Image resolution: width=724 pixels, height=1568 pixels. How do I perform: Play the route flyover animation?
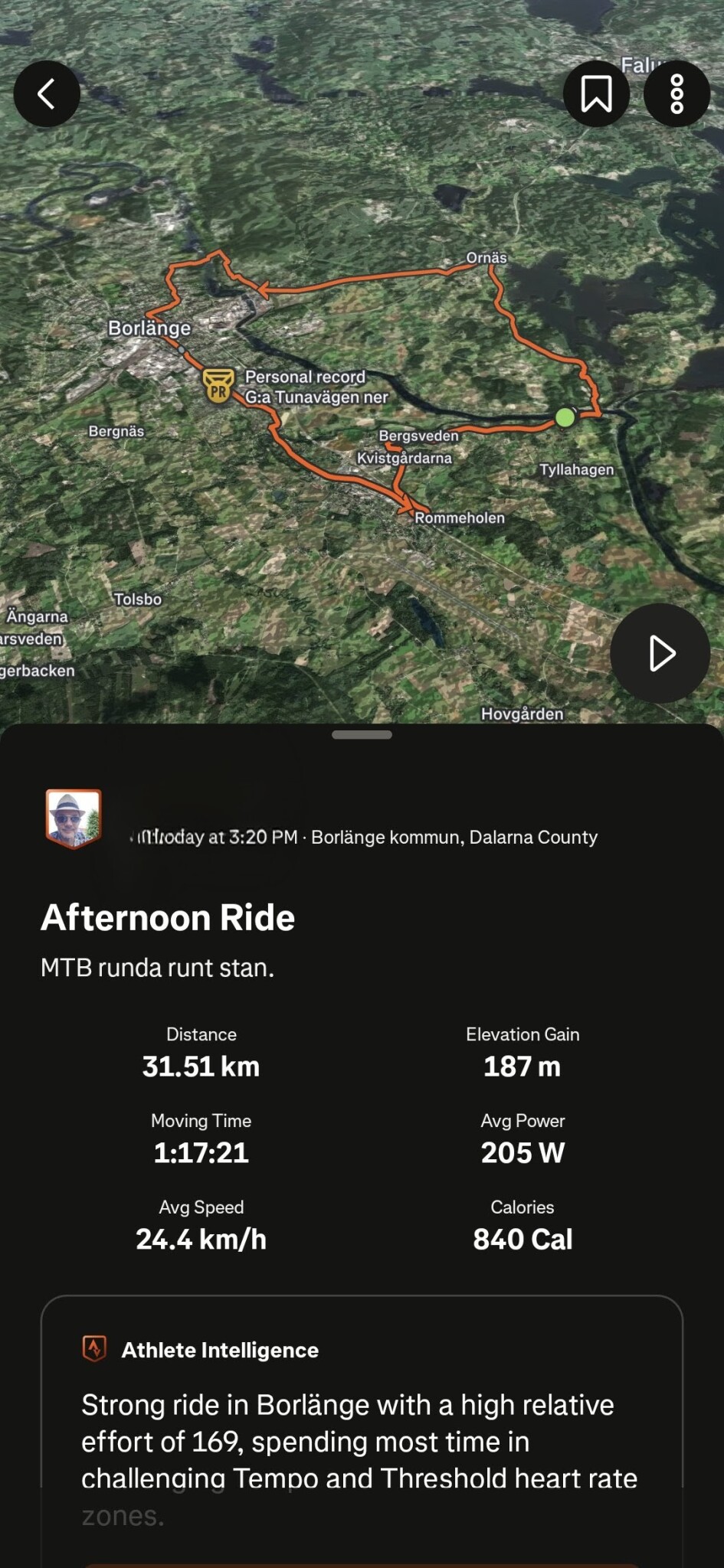point(660,653)
